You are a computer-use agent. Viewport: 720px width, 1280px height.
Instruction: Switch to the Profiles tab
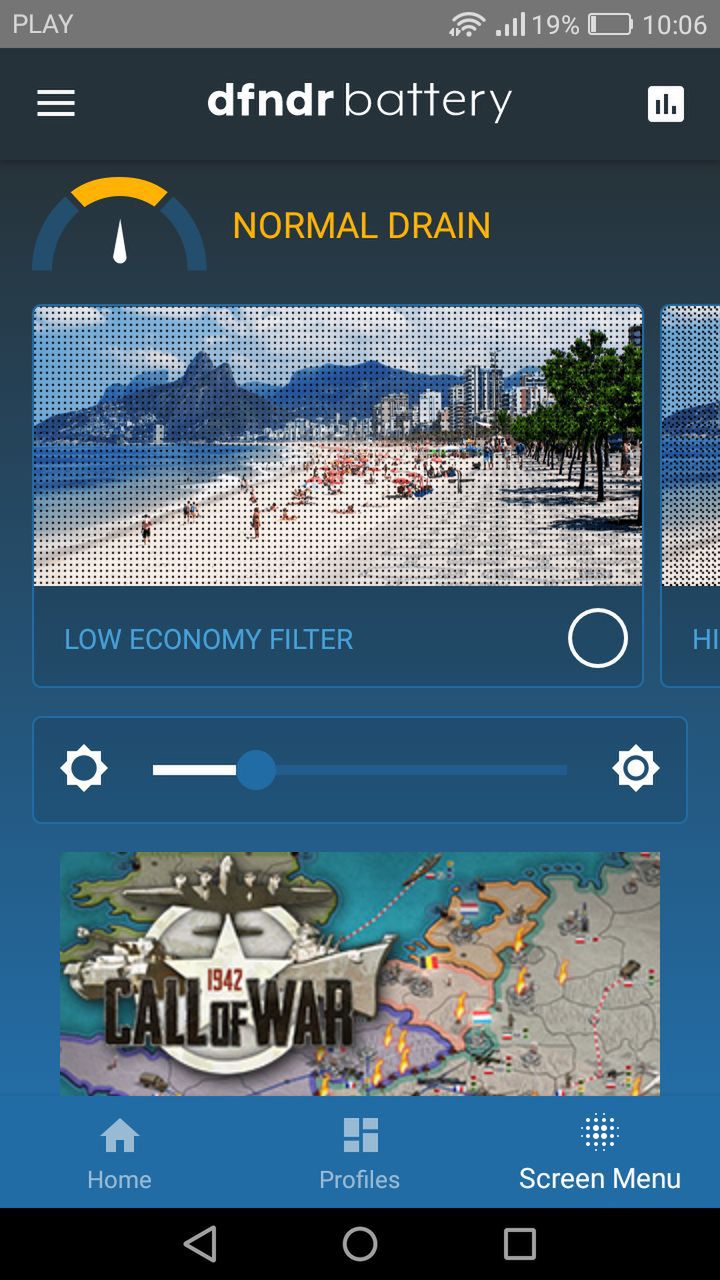360,1153
